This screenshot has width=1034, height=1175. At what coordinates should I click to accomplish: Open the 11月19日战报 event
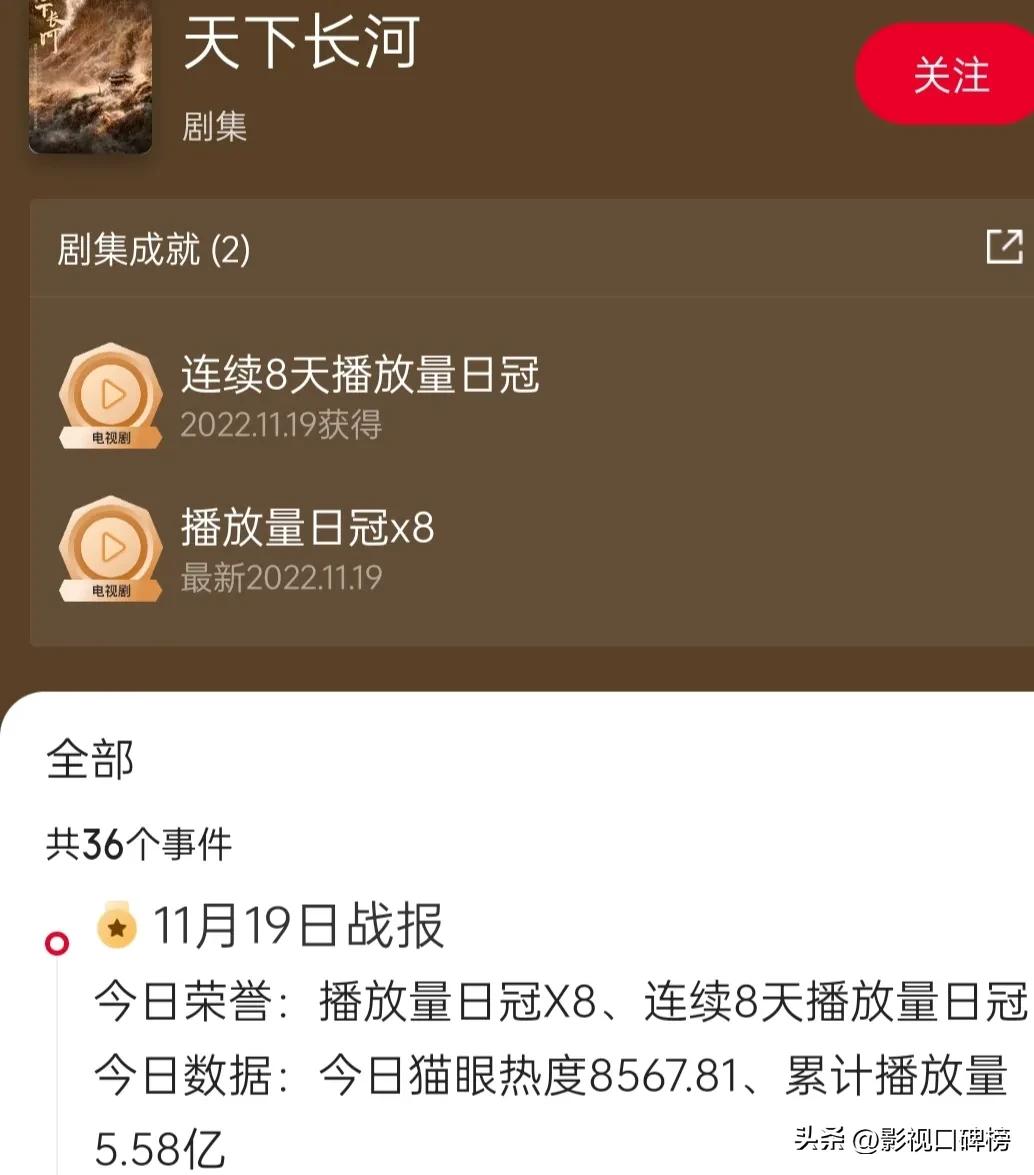point(298,926)
